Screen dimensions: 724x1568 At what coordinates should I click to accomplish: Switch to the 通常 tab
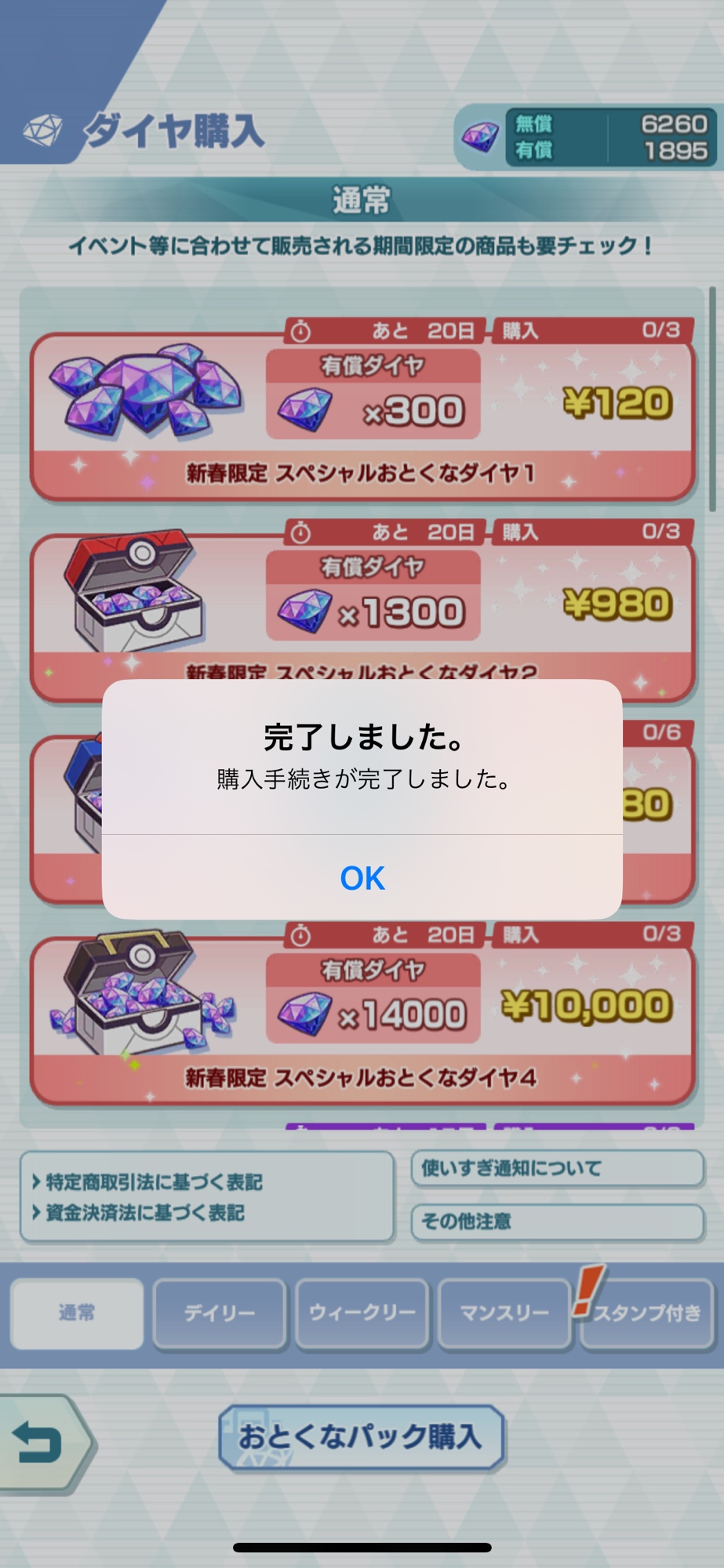click(x=77, y=1313)
